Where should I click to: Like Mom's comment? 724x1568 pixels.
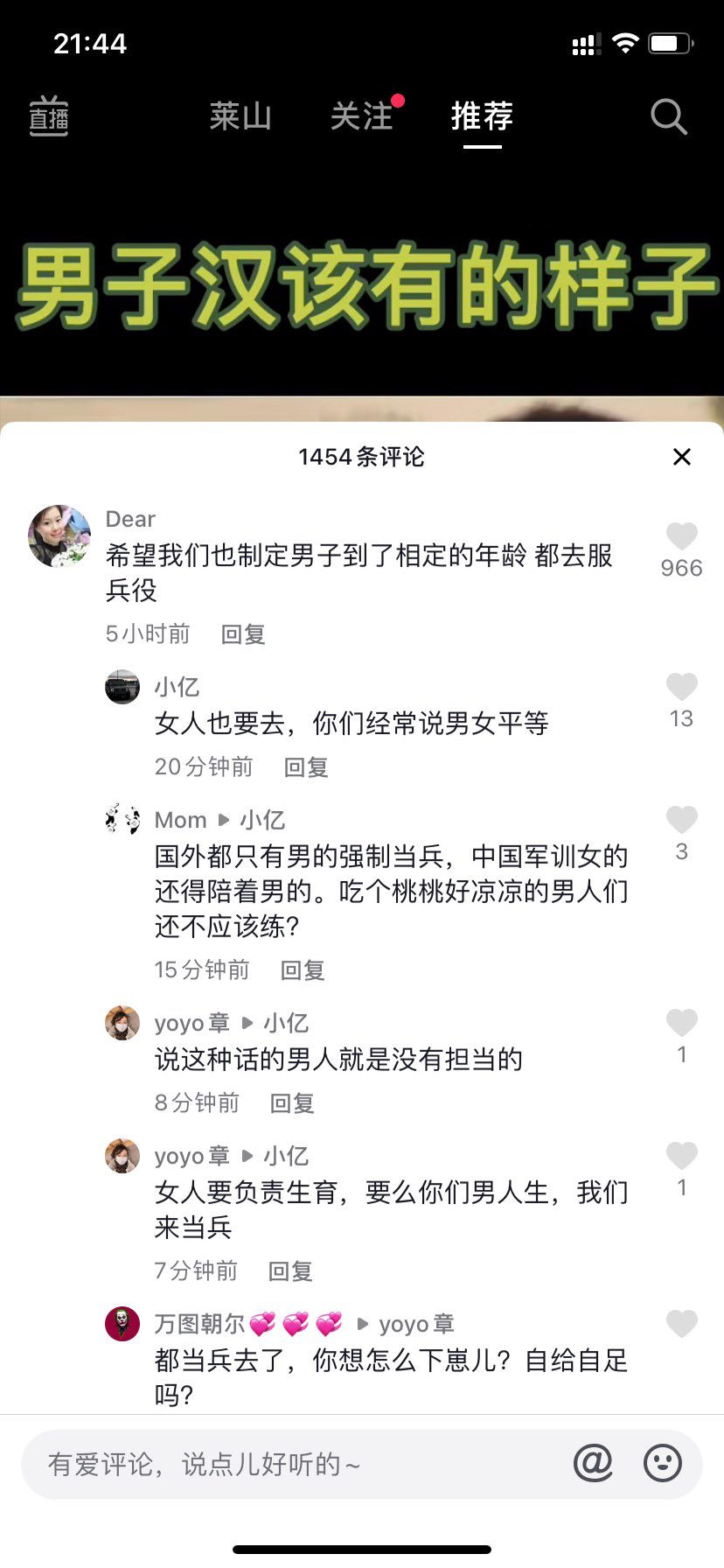click(681, 820)
